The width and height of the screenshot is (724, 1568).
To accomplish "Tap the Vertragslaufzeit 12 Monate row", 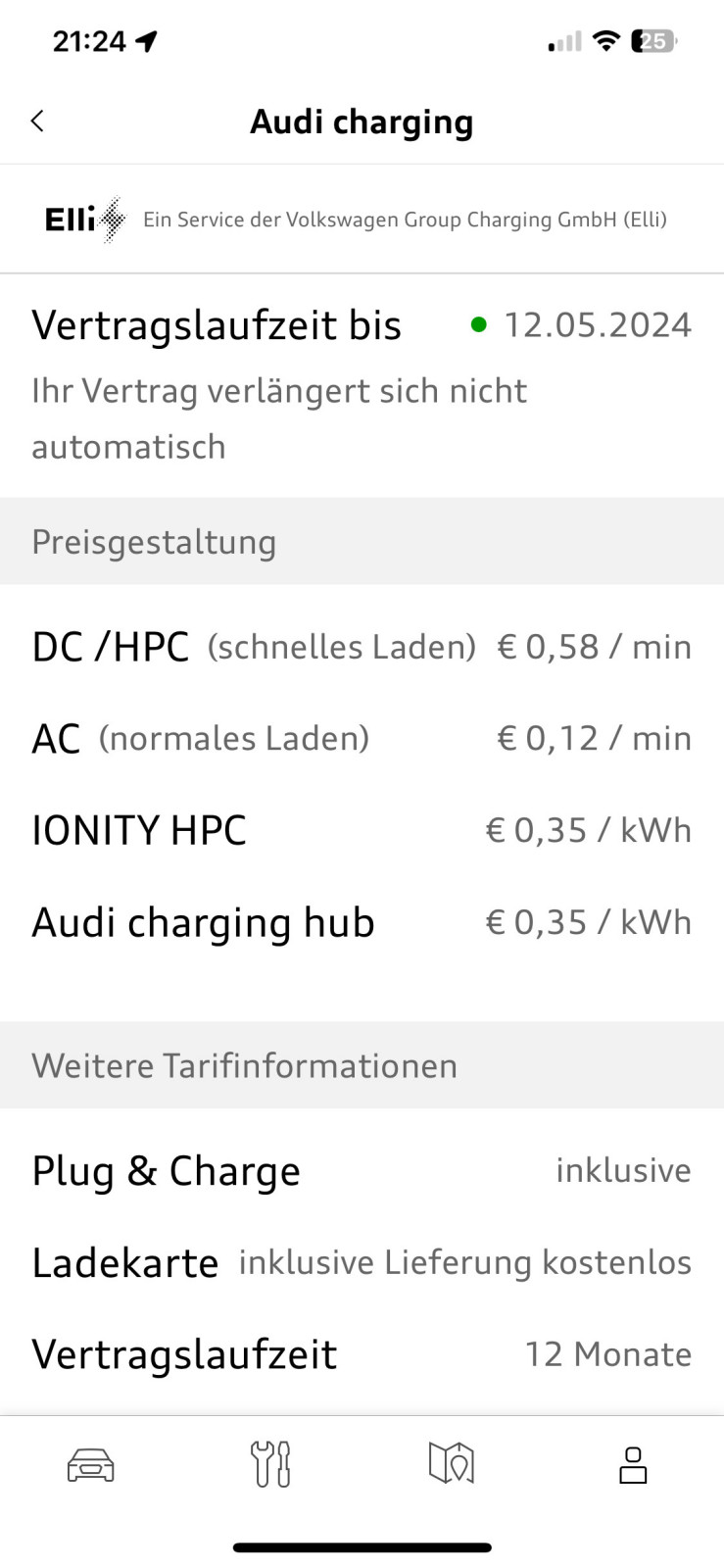I will tap(362, 1354).
